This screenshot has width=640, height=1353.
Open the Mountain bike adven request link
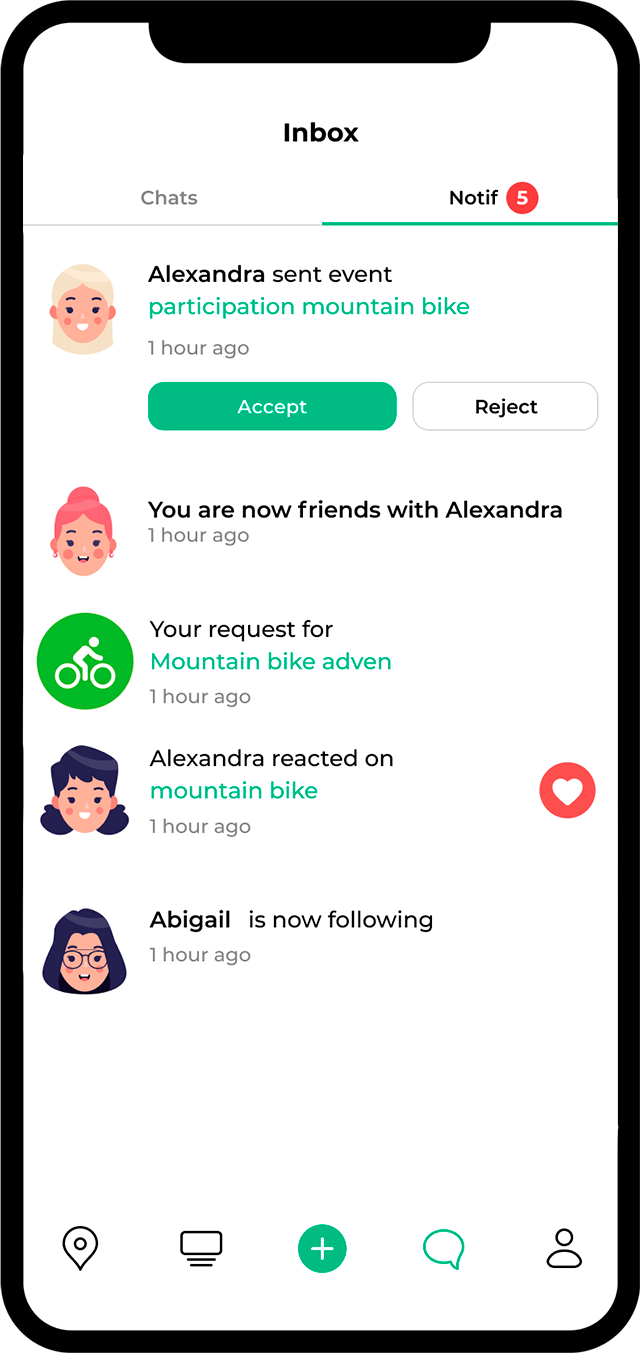pos(270,662)
